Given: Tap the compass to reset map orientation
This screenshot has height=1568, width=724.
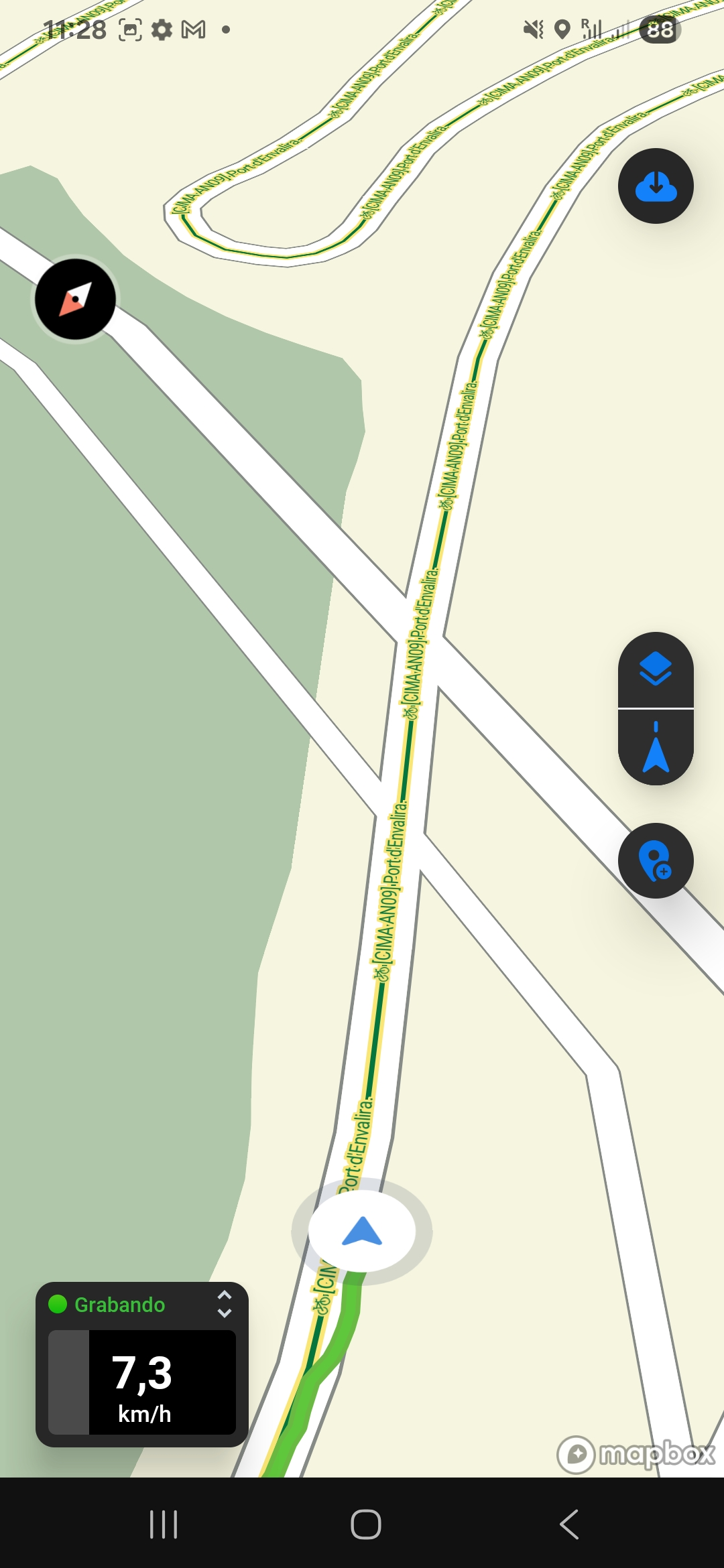Looking at the screenshot, I should pyautogui.click(x=75, y=299).
